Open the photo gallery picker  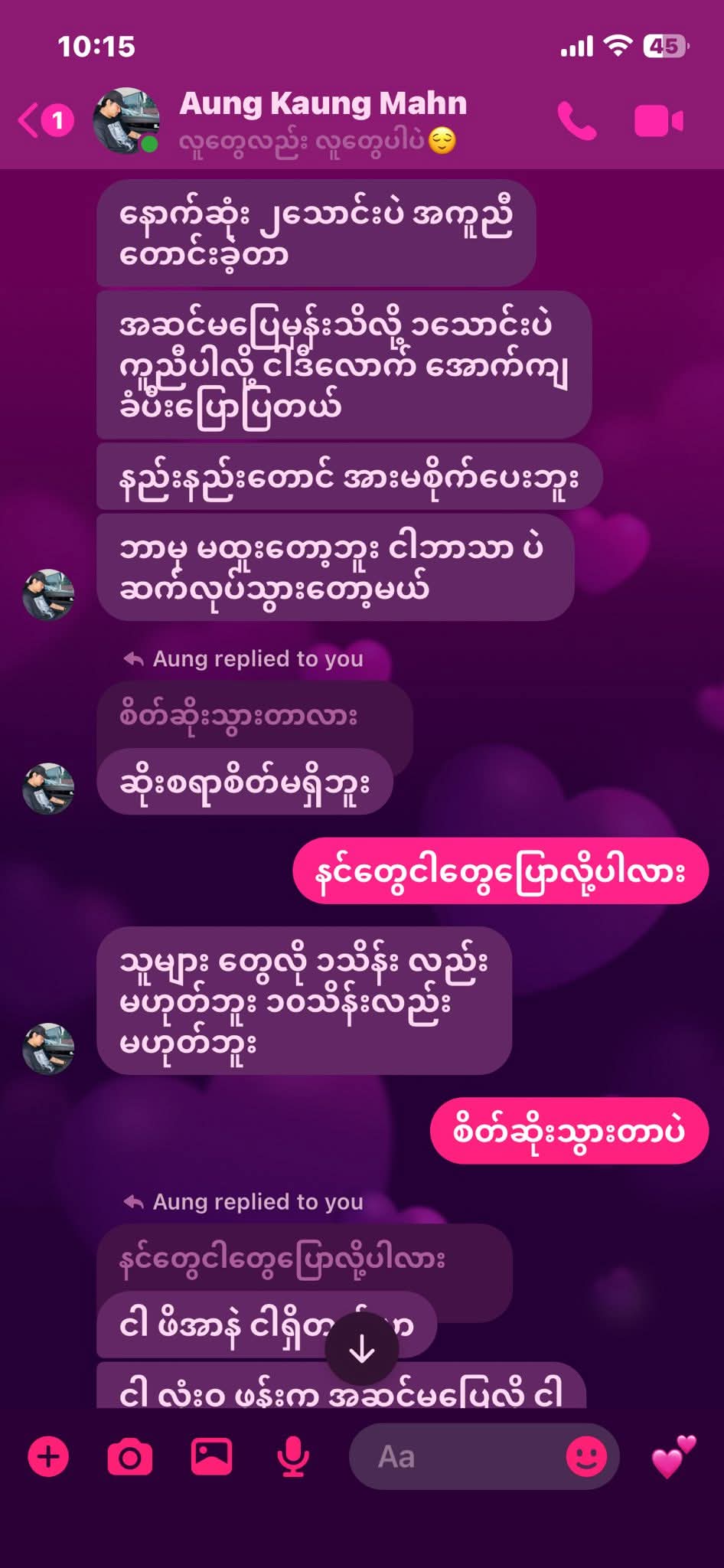[211, 1456]
